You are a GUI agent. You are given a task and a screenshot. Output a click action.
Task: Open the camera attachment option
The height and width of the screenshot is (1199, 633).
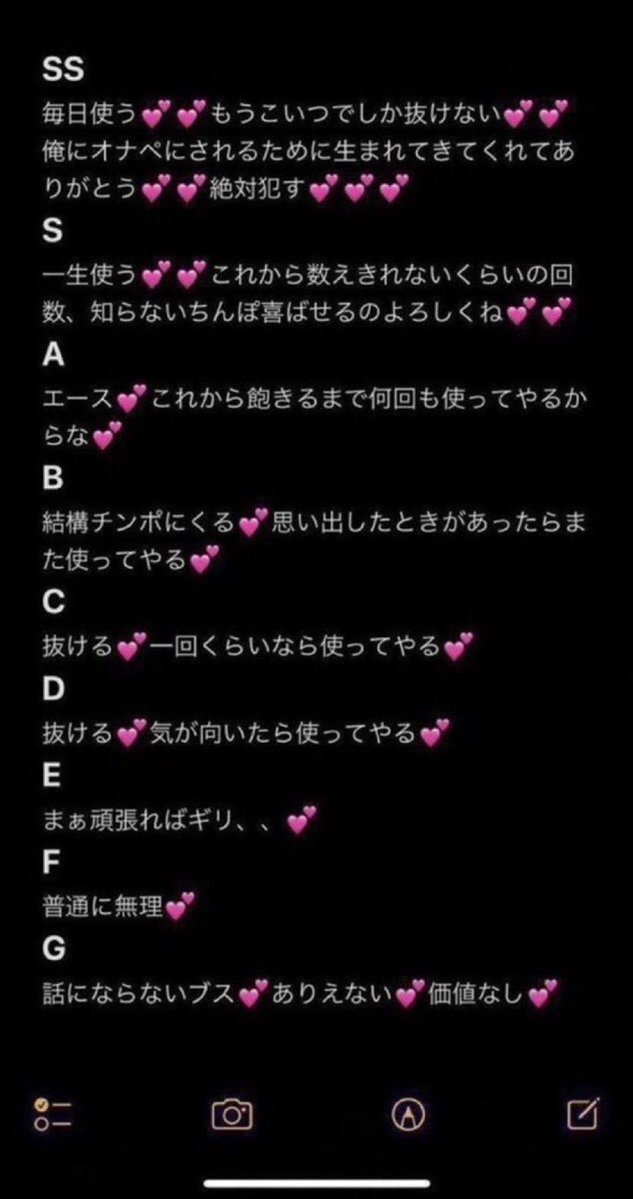tap(232, 1114)
